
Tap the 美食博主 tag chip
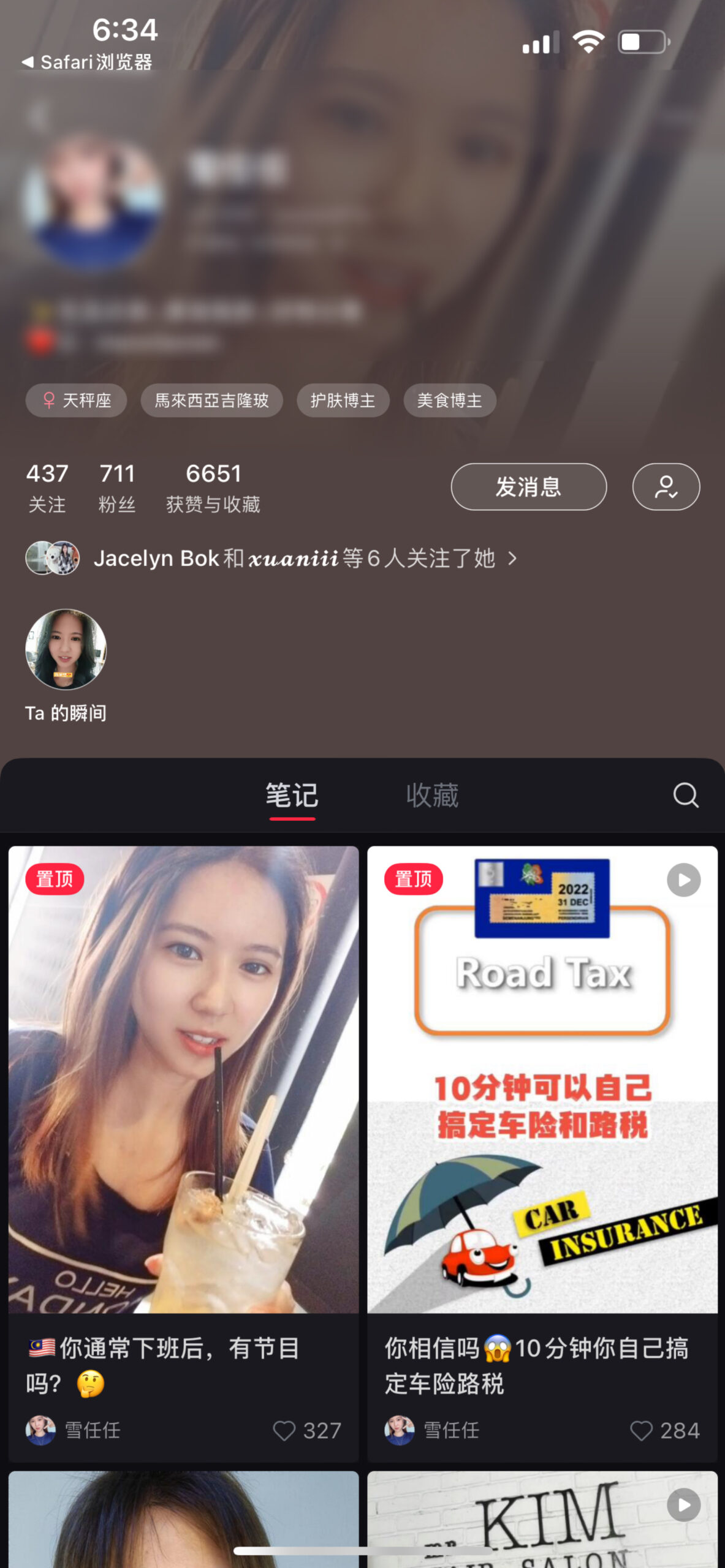[x=449, y=401]
